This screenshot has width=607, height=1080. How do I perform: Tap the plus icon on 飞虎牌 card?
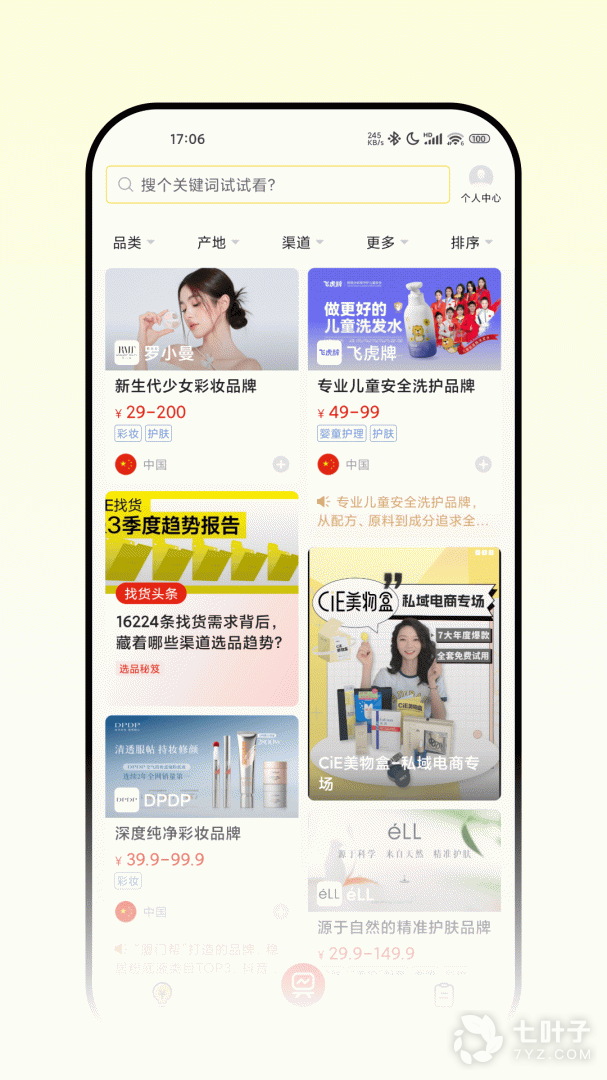pos(483,464)
